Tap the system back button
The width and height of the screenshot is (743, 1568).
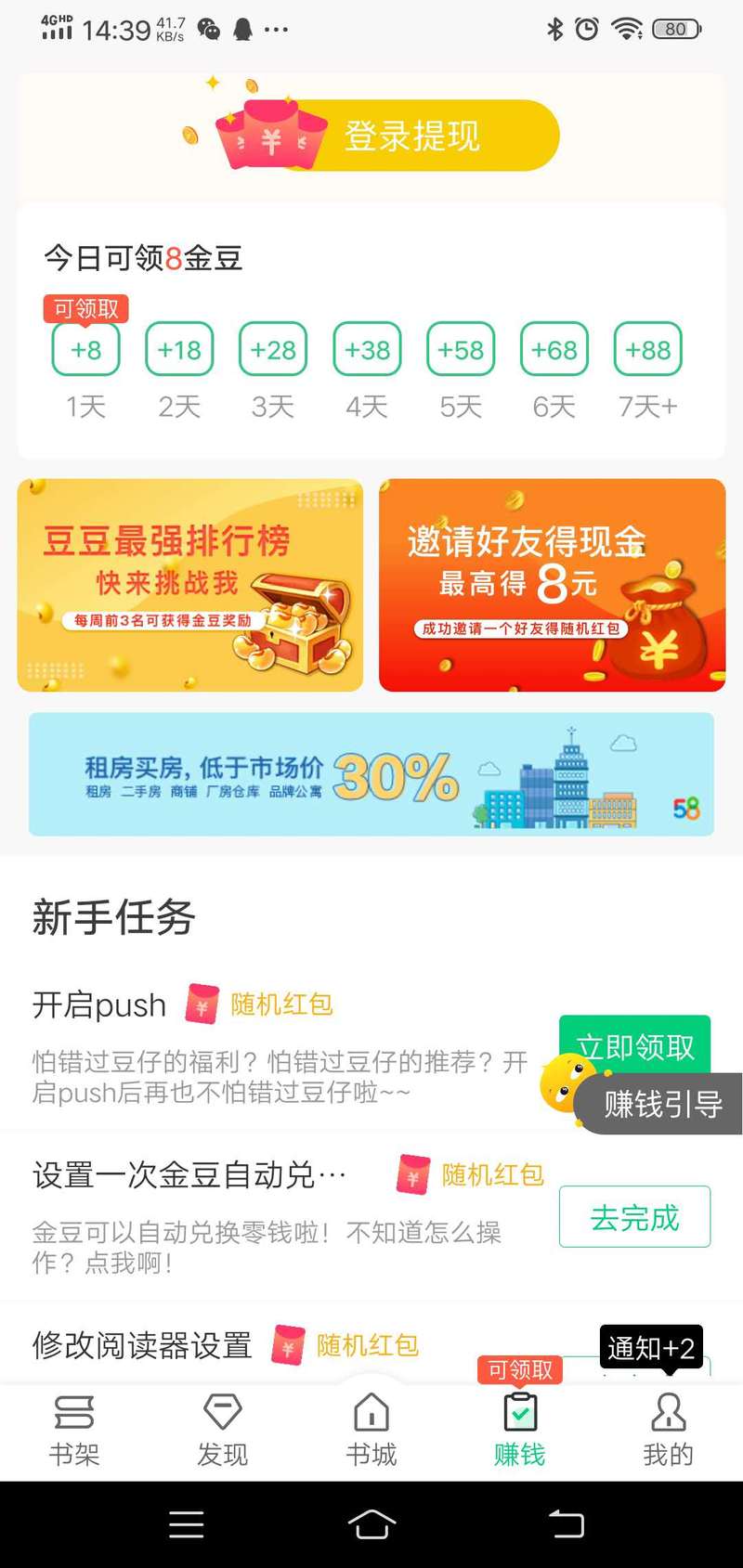coord(566,1524)
